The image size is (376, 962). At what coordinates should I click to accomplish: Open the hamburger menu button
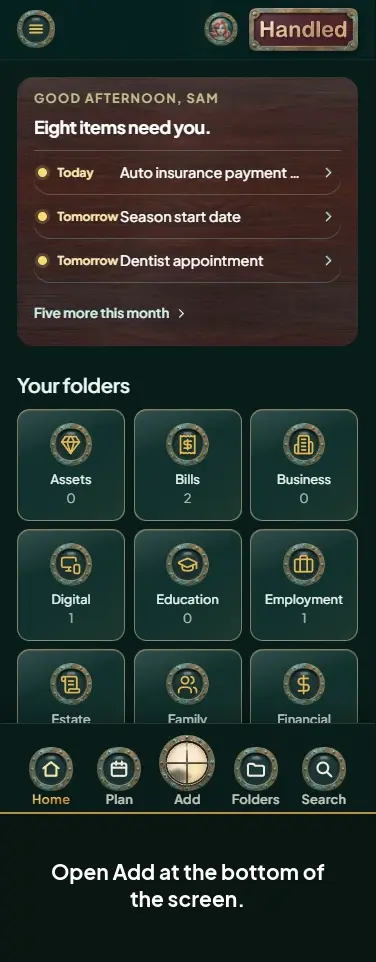36,29
